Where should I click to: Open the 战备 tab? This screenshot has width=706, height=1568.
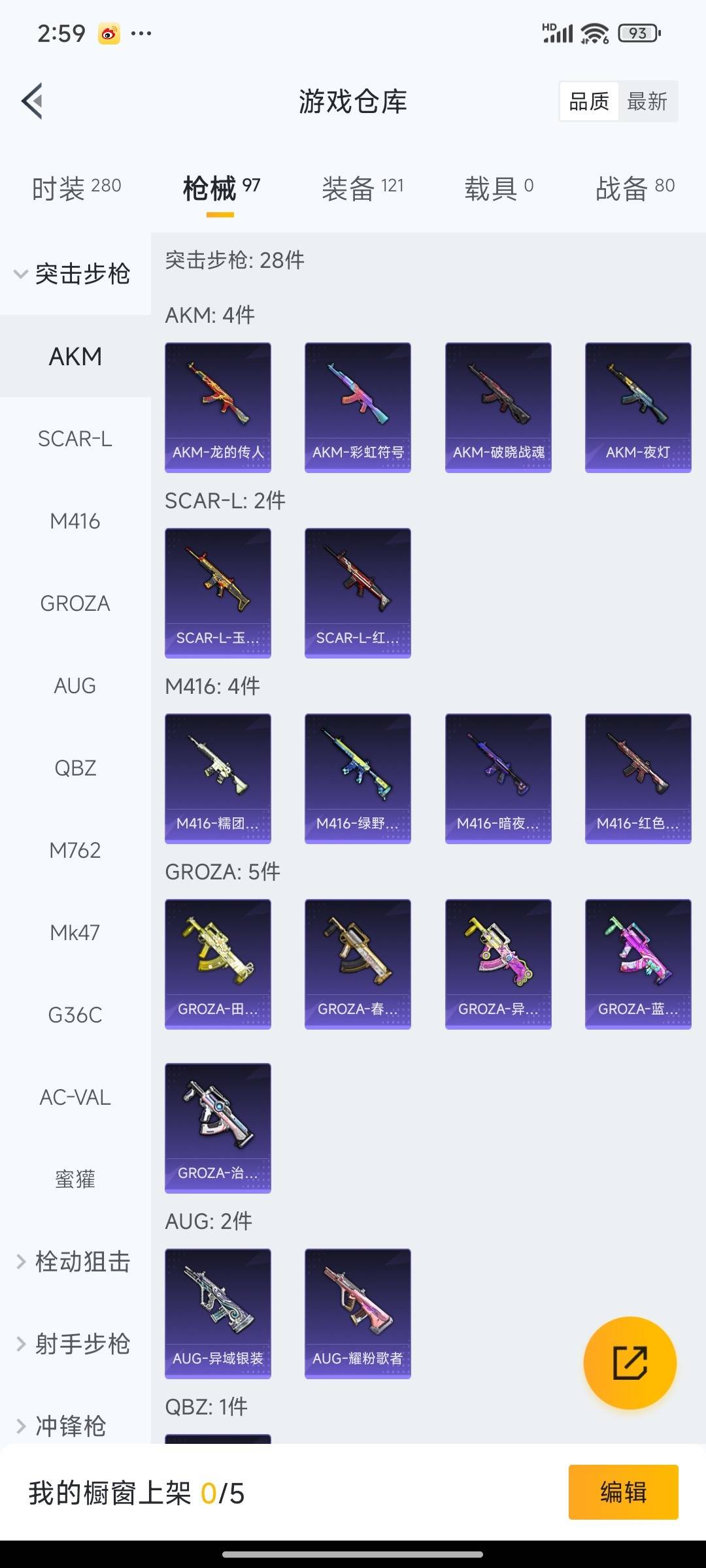click(x=634, y=188)
